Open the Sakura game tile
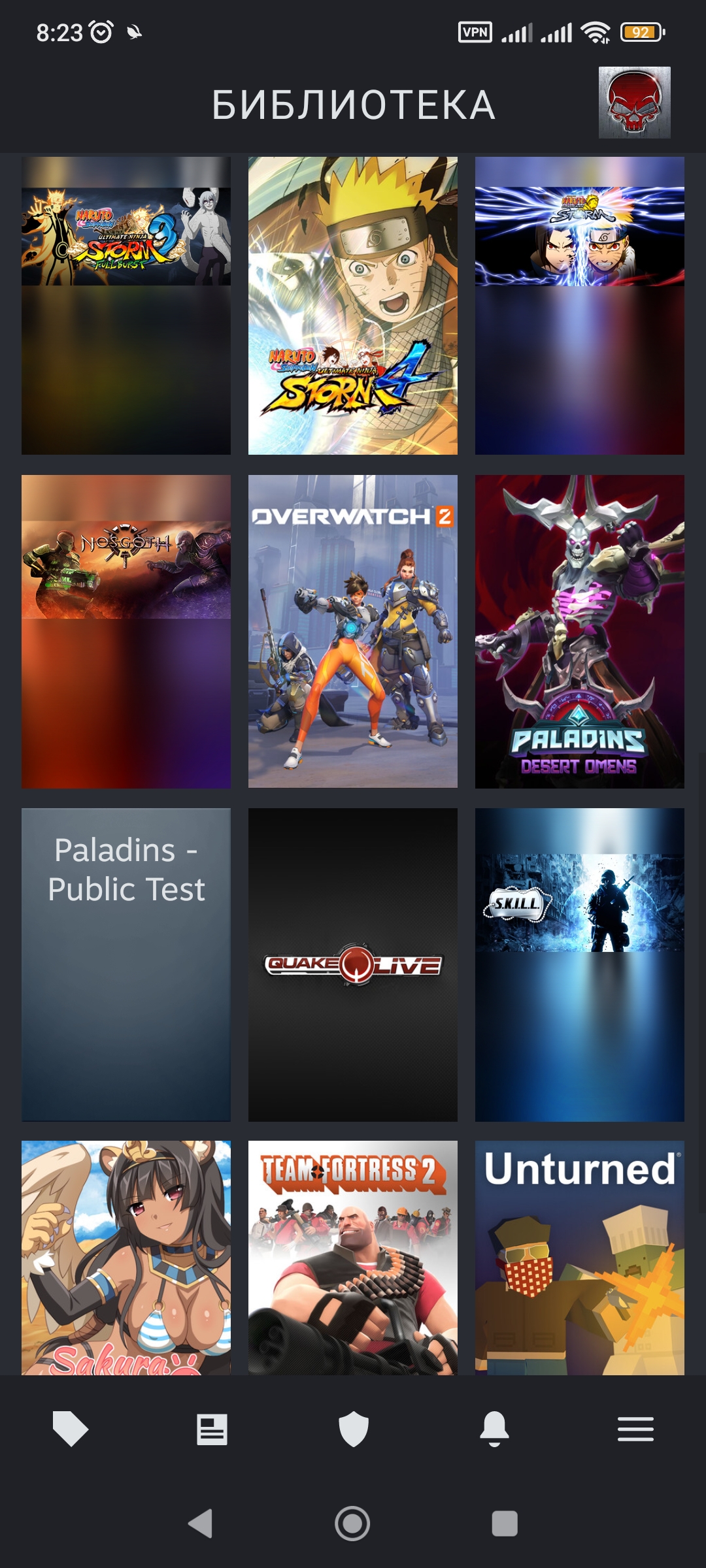This screenshot has width=706, height=1568. [126, 1258]
